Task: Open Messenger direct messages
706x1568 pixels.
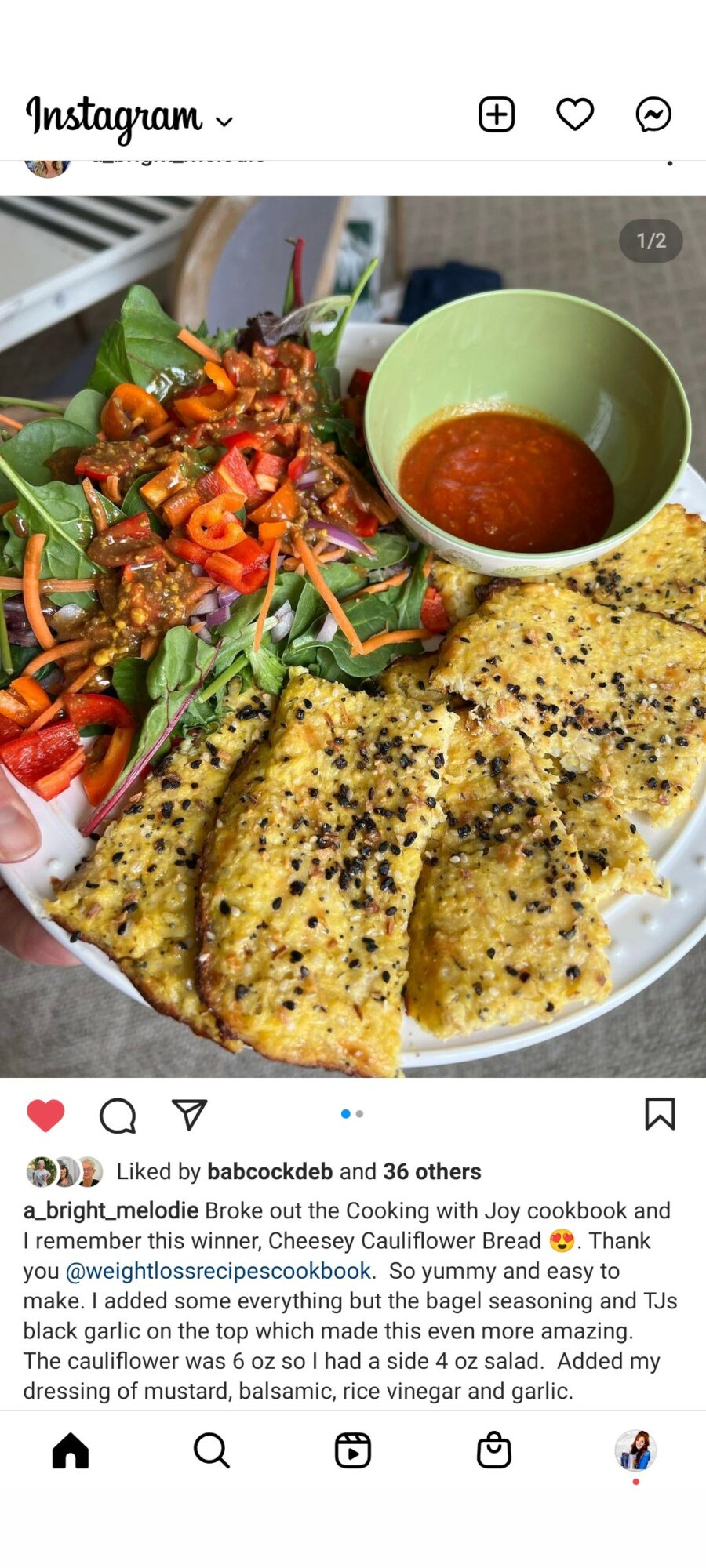Action: [653, 114]
